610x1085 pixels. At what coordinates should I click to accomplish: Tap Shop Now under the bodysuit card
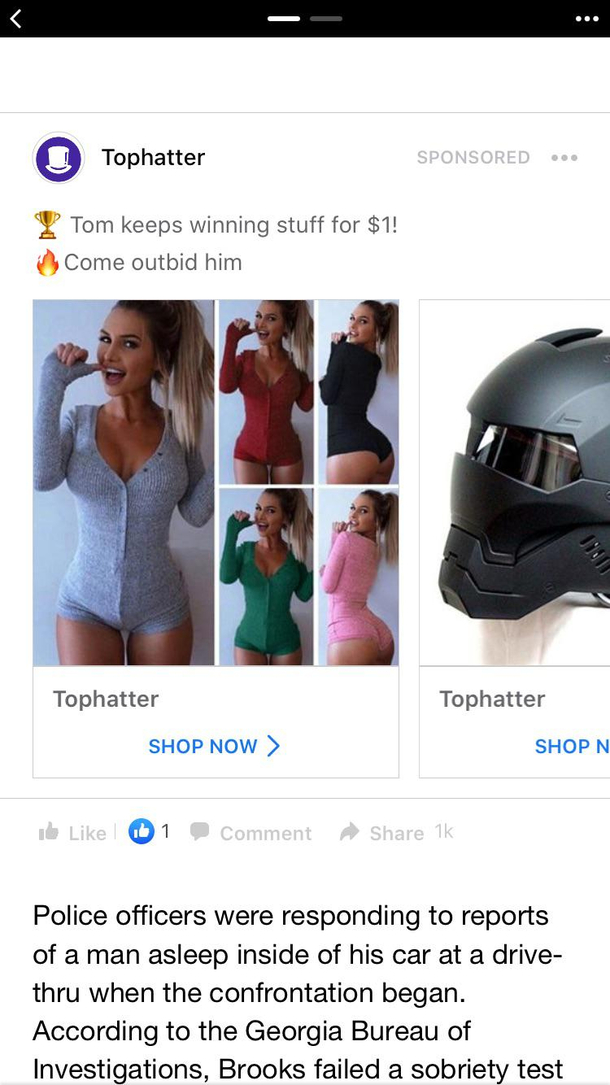coord(214,746)
